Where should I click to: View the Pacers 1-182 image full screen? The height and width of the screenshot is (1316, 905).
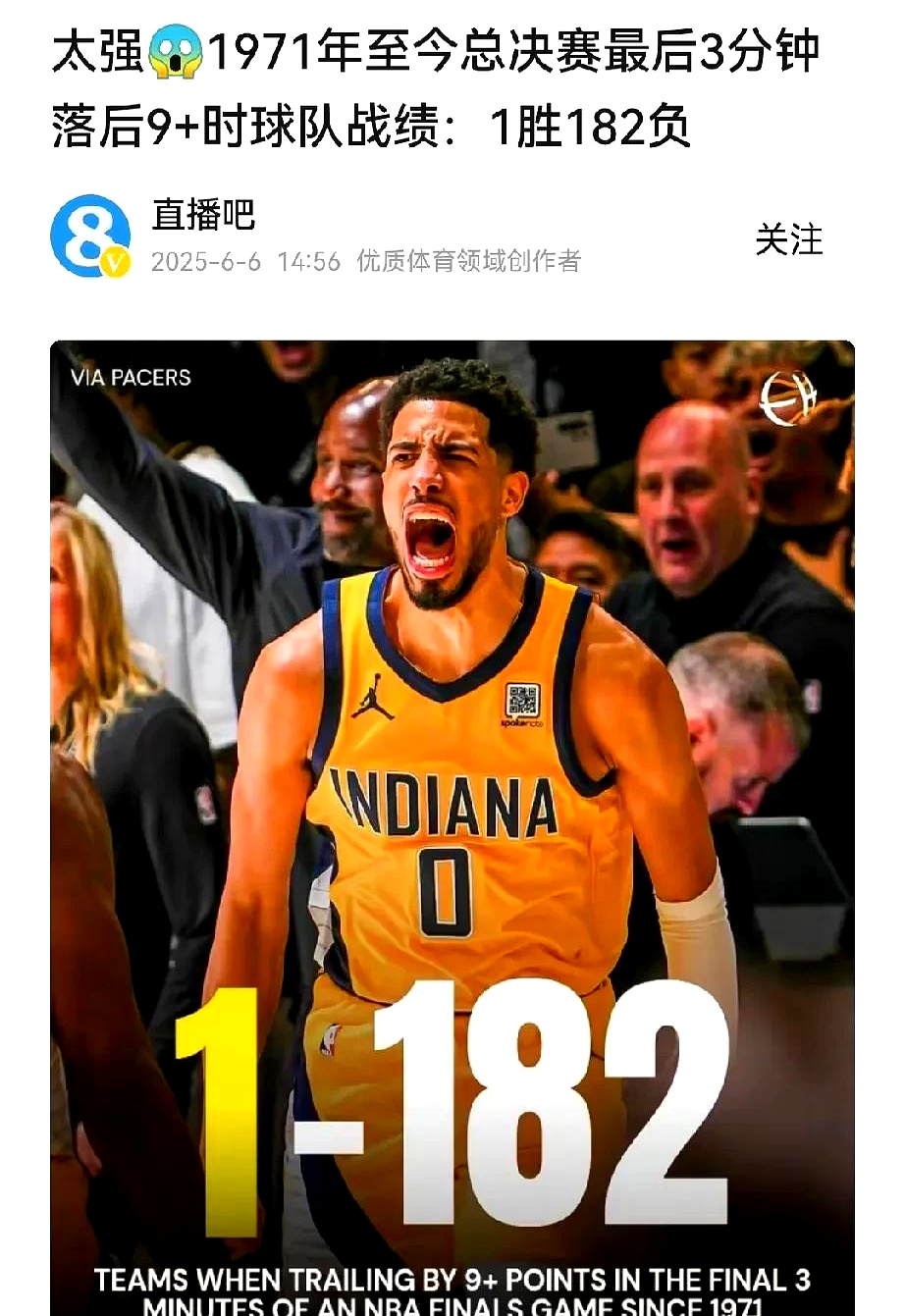[x=452, y=824]
